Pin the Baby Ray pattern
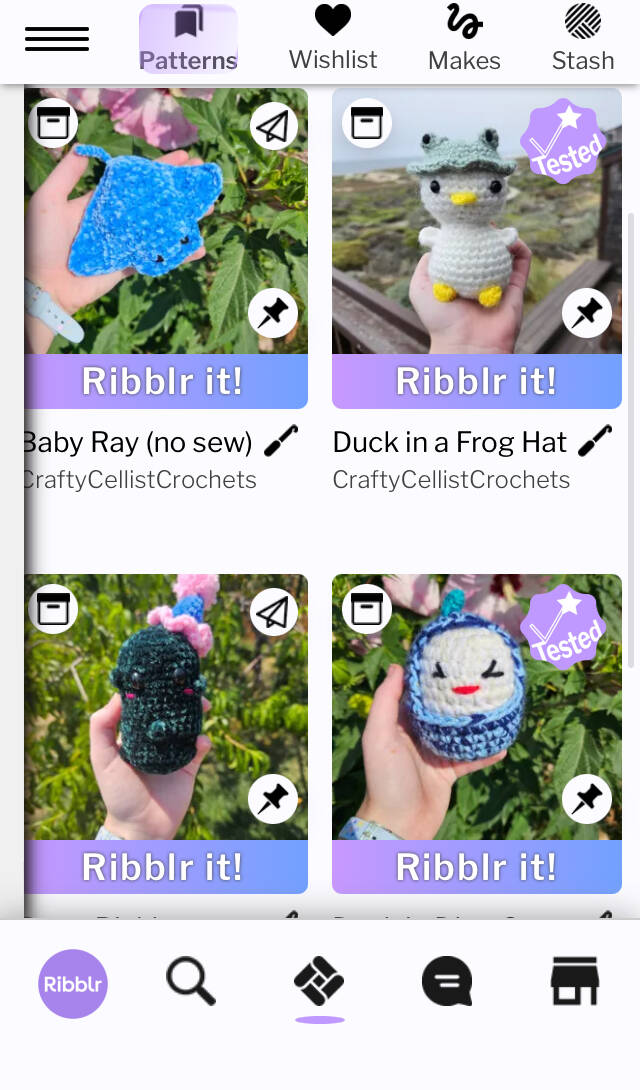 coord(273,314)
